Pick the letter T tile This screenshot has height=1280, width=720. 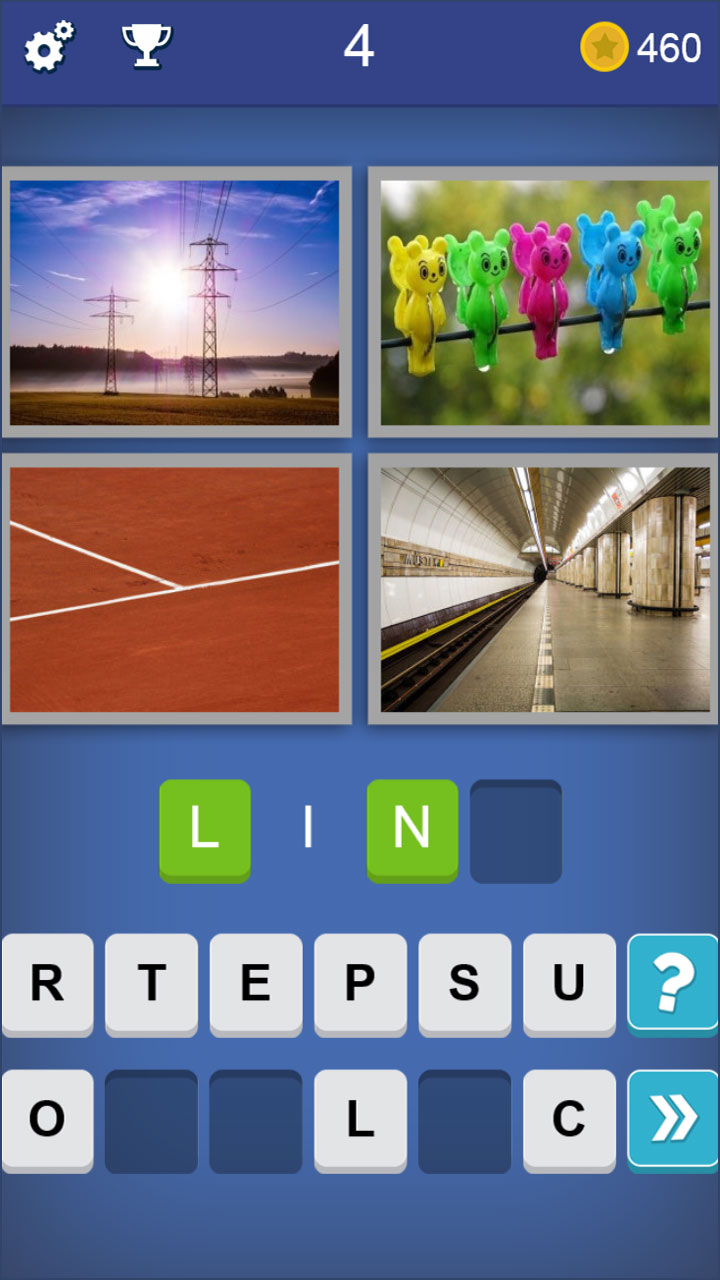(x=151, y=983)
